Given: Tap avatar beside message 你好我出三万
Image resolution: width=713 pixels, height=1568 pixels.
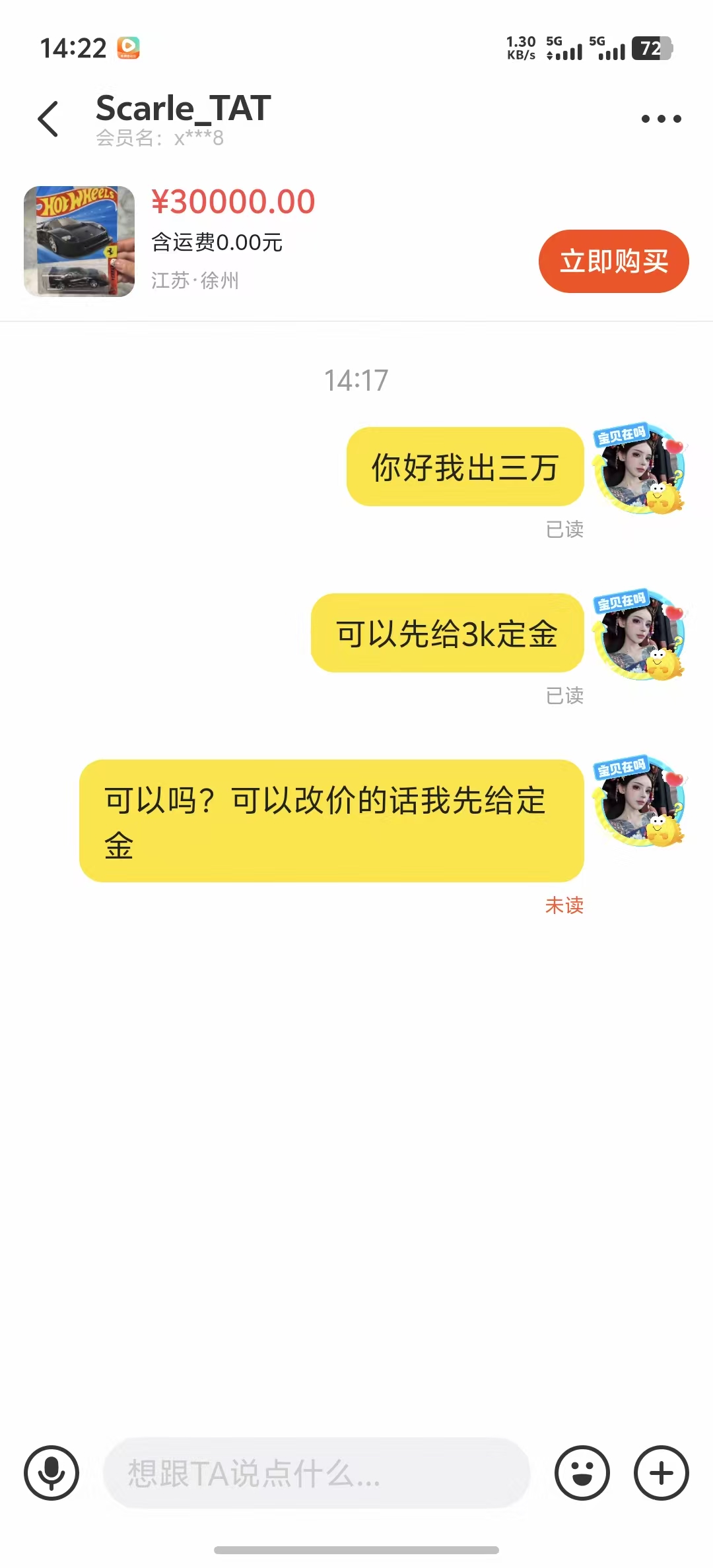Looking at the screenshot, I should 638,469.
